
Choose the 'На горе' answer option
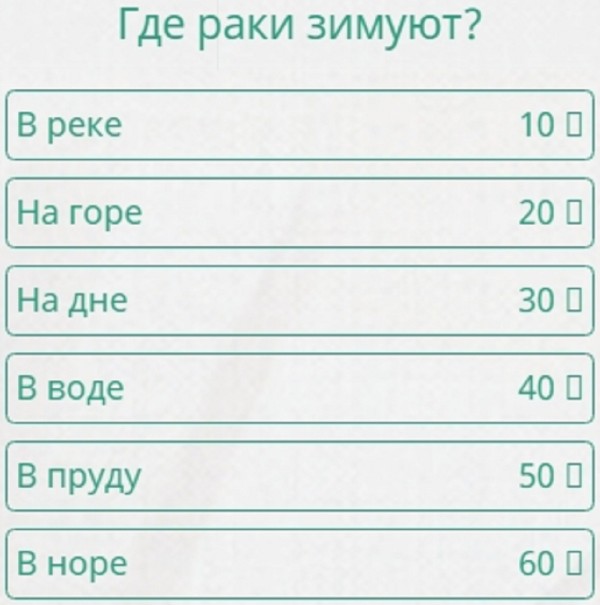pos(300,213)
